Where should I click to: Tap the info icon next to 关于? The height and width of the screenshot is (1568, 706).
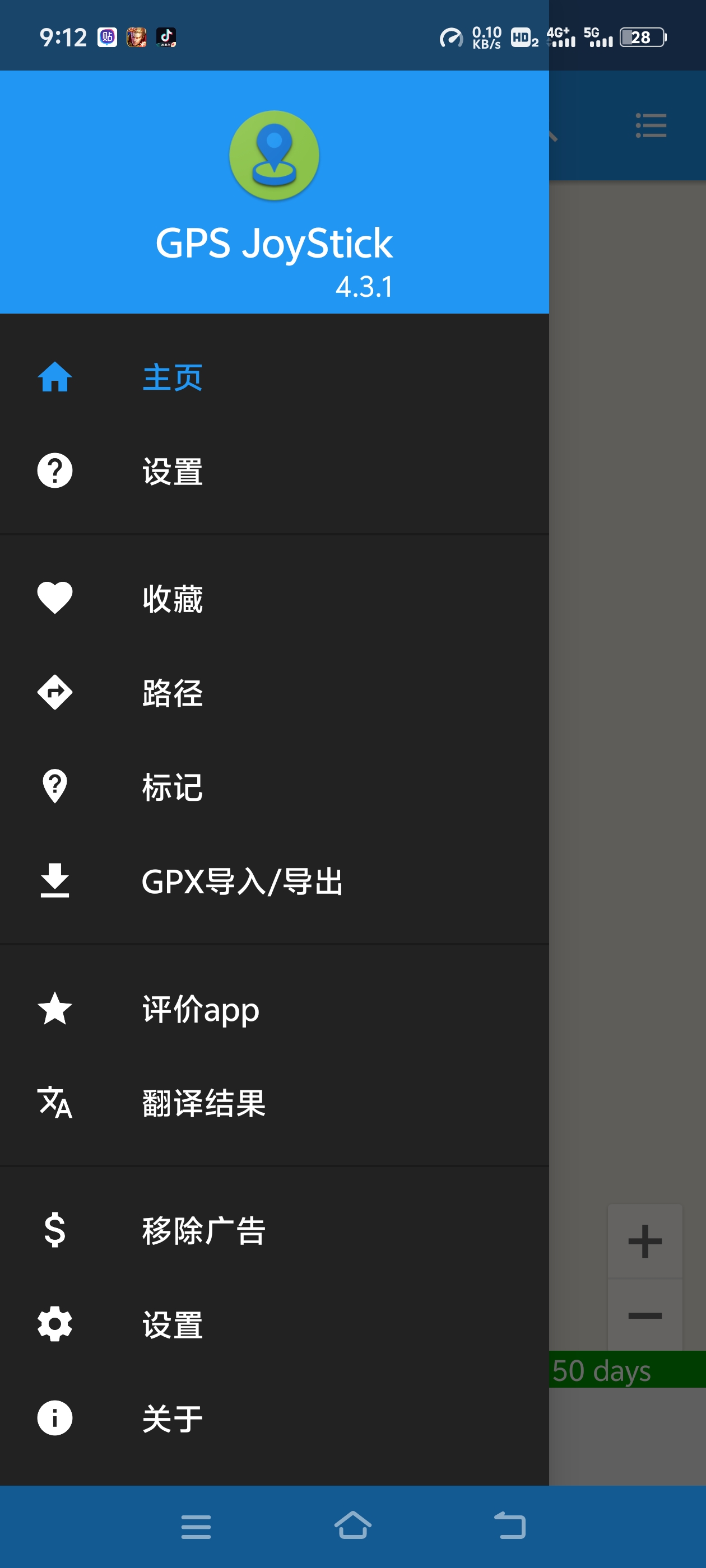(x=54, y=1418)
